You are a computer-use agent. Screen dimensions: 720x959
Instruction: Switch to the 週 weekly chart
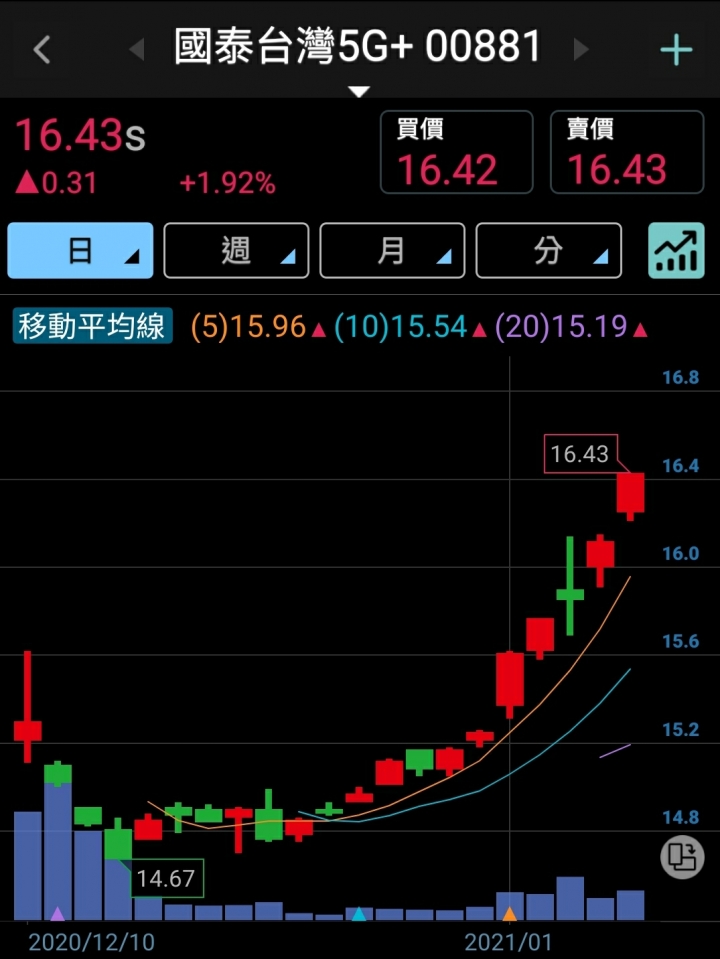point(236,250)
